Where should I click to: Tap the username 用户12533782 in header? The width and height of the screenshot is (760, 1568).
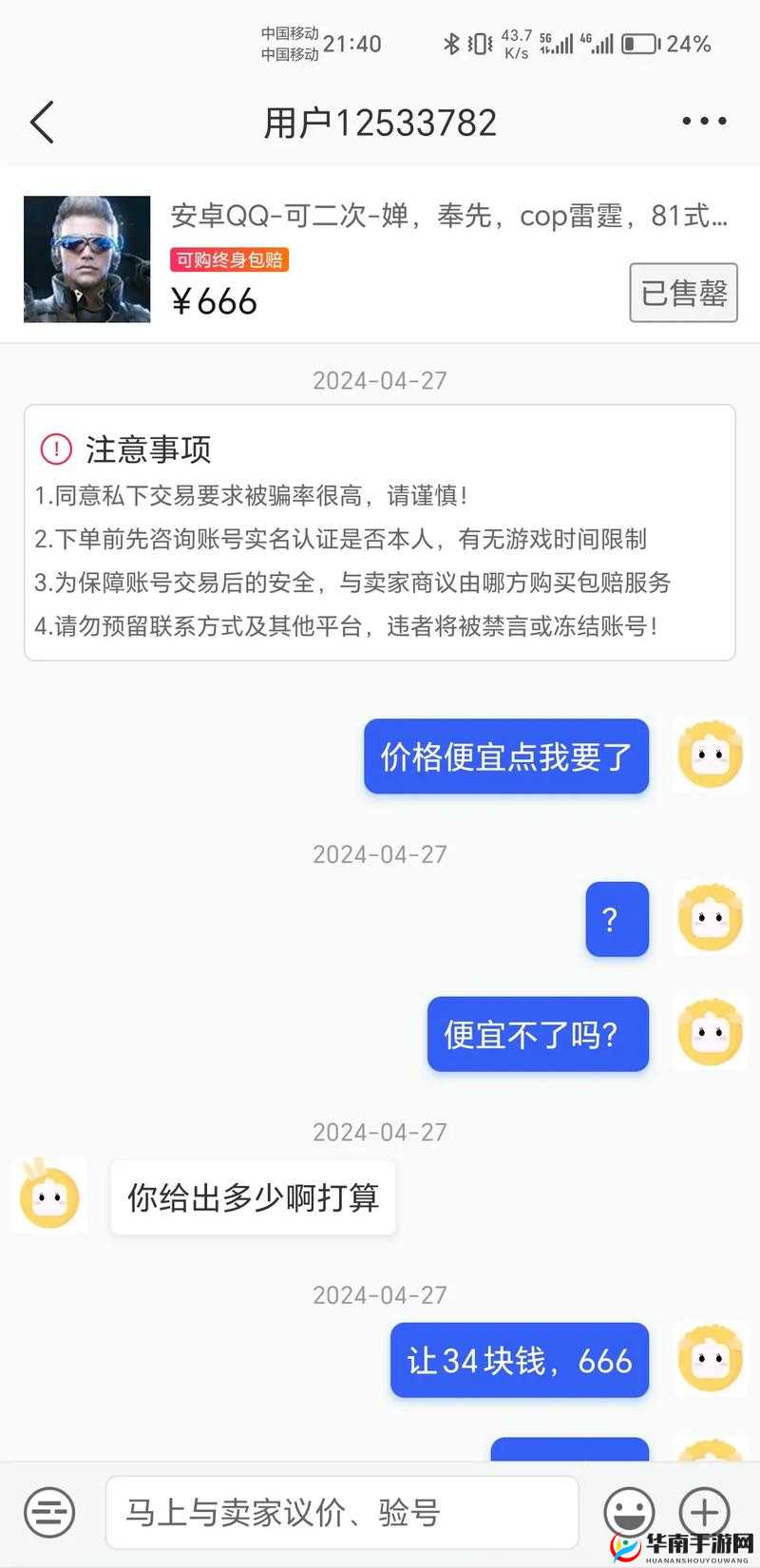point(380,121)
